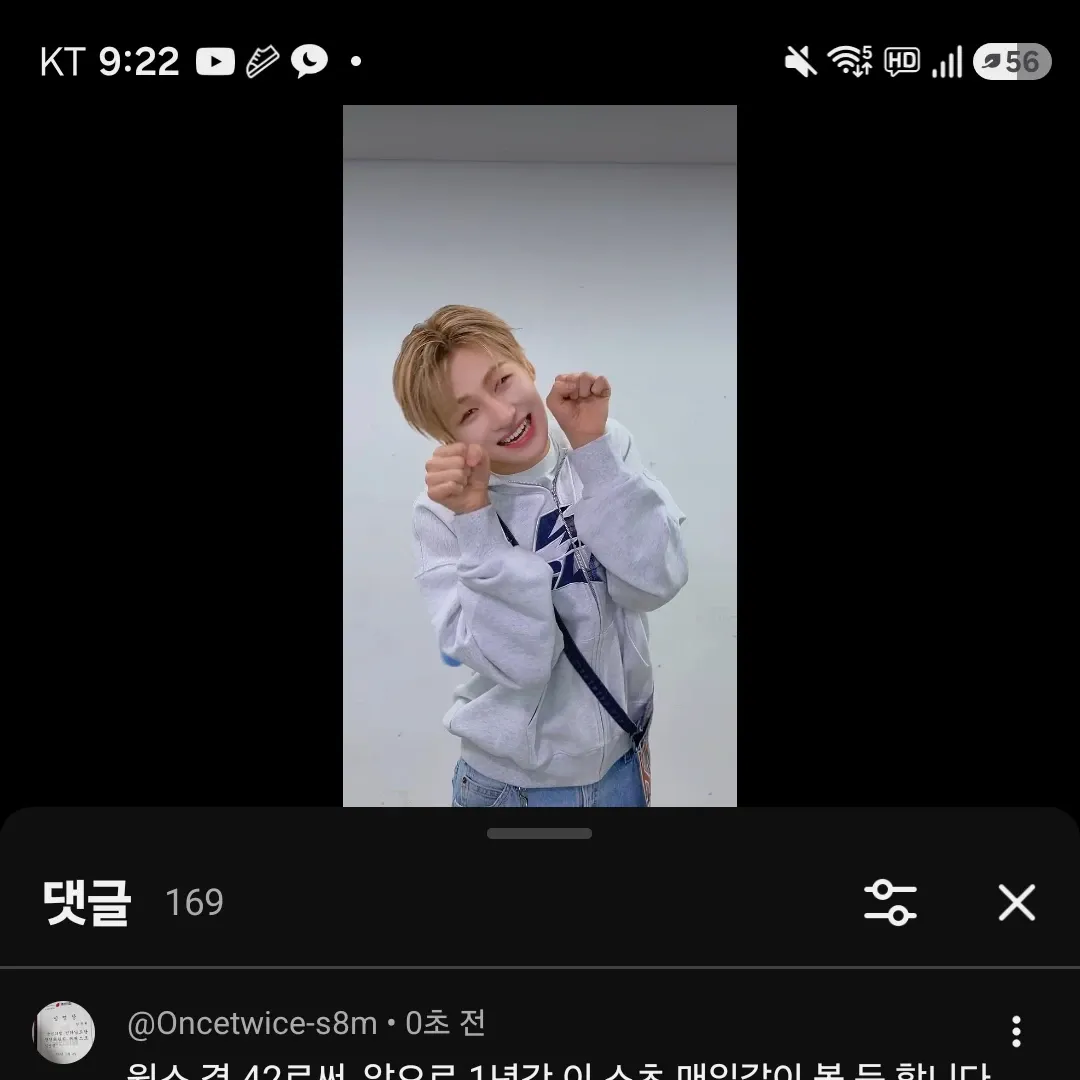Open the profile picture of Oncetwice-s8m
Image resolution: width=1080 pixels, height=1080 pixels.
[x=64, y=1032]
